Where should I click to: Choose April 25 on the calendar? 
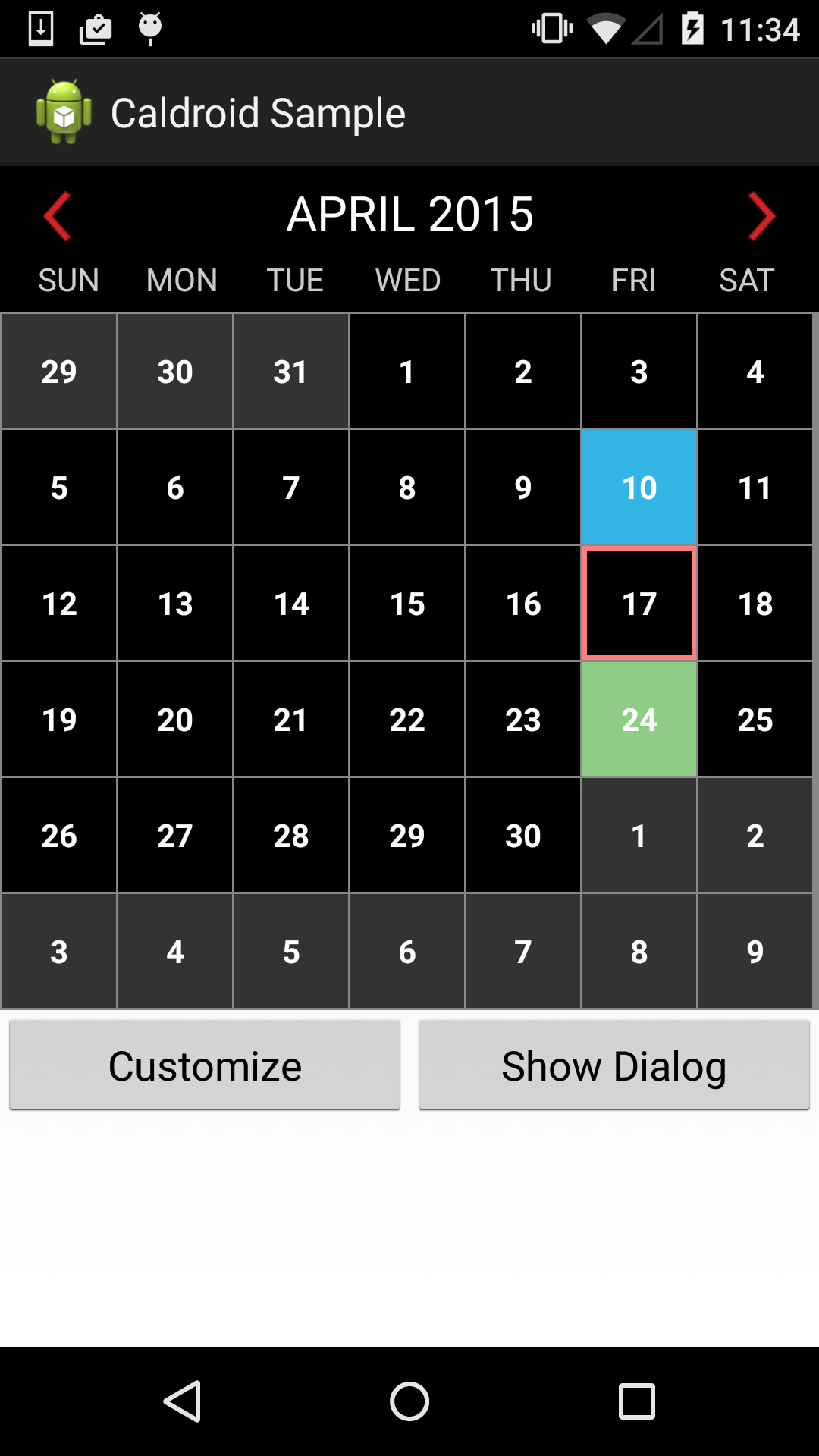755,720
